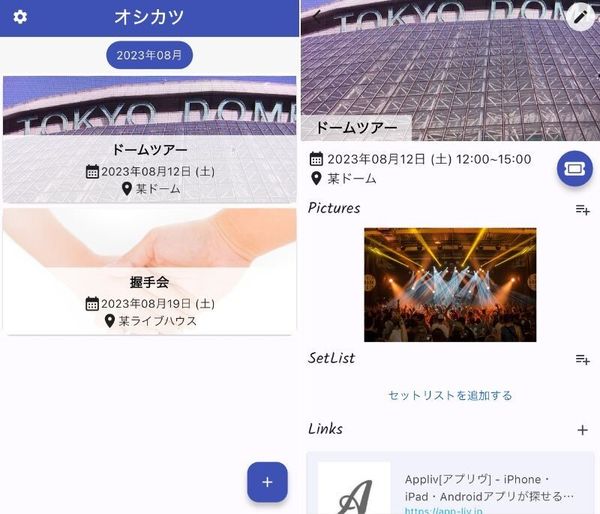Open the Appliv link card
The image size is (600, 514).
tap(450, 483)
